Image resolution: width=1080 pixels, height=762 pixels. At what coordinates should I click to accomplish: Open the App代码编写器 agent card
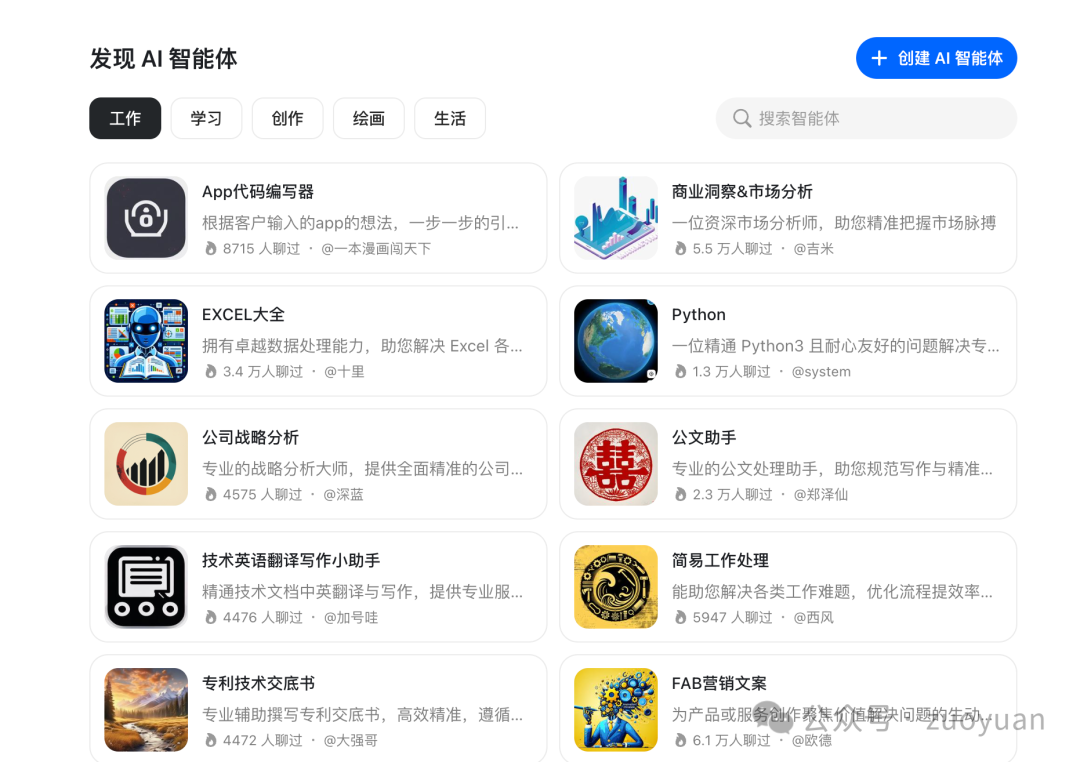pos(318,218)
